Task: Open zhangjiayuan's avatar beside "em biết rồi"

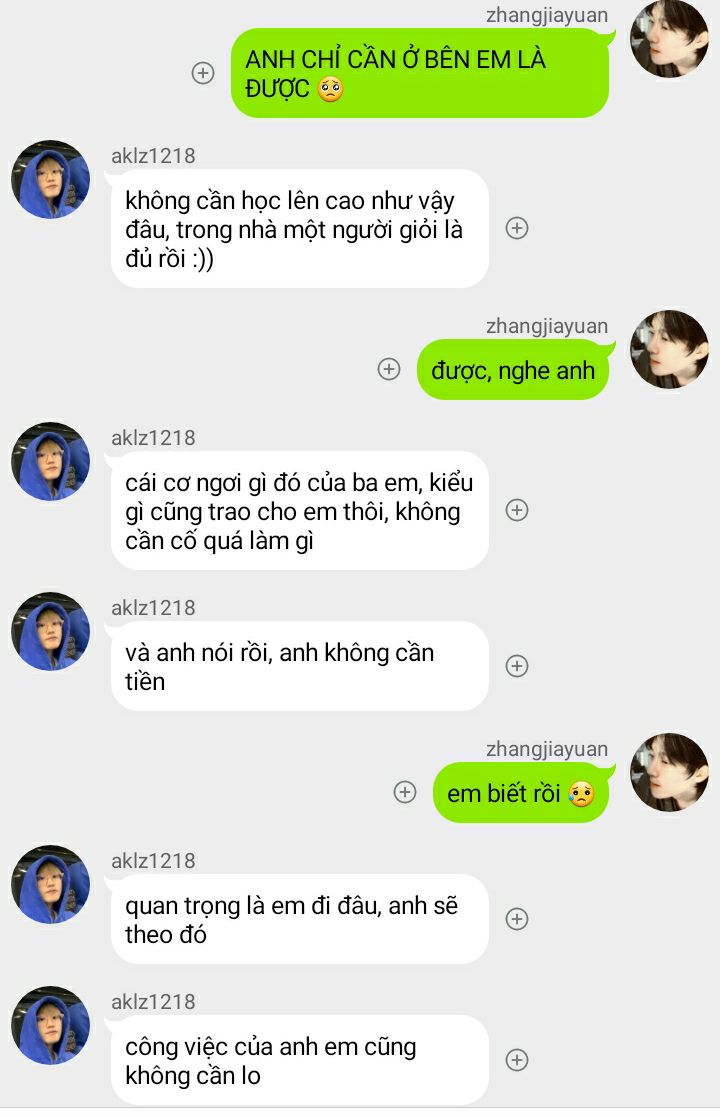Action: [669, 773]
